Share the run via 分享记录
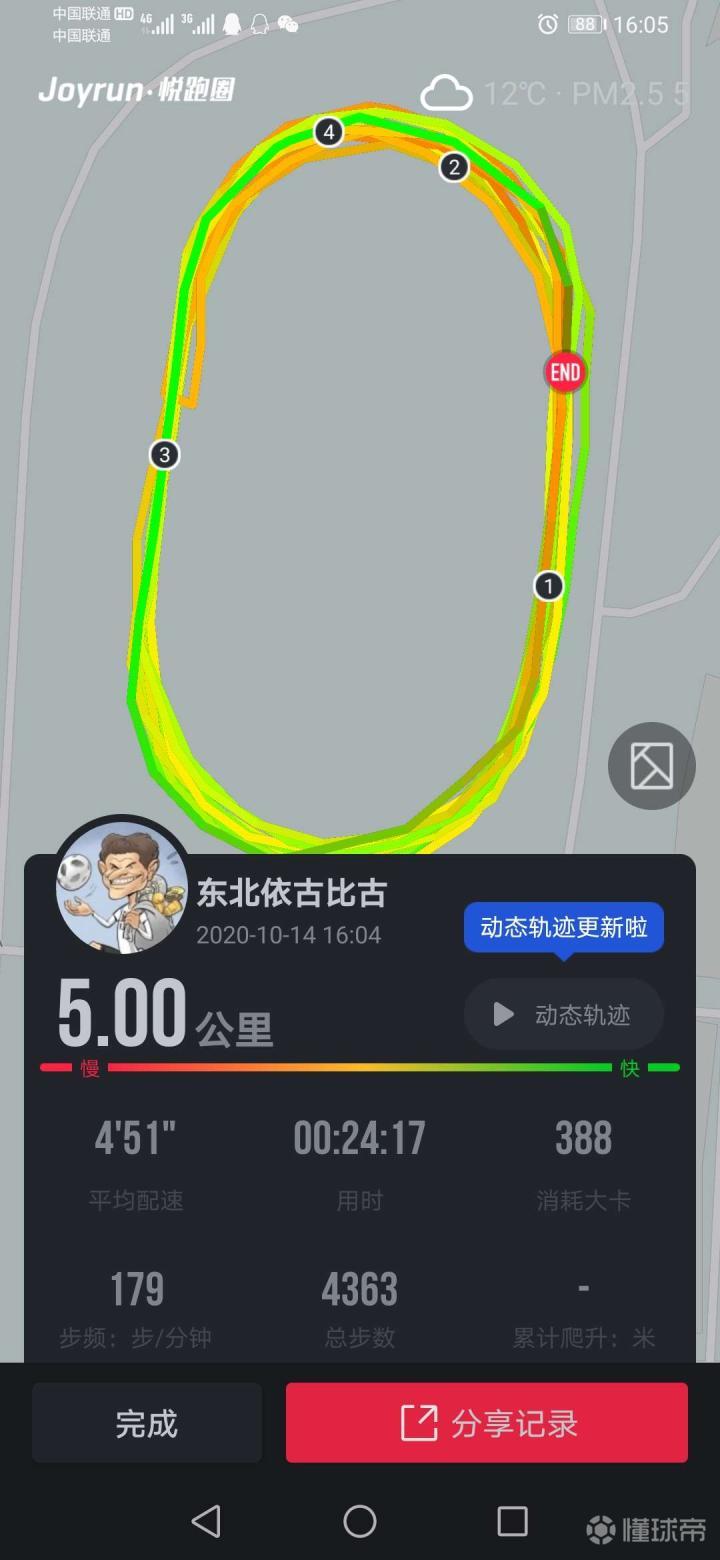Image resolution: width=720 pixels, height=1560 pixels. coord(487,1423)
